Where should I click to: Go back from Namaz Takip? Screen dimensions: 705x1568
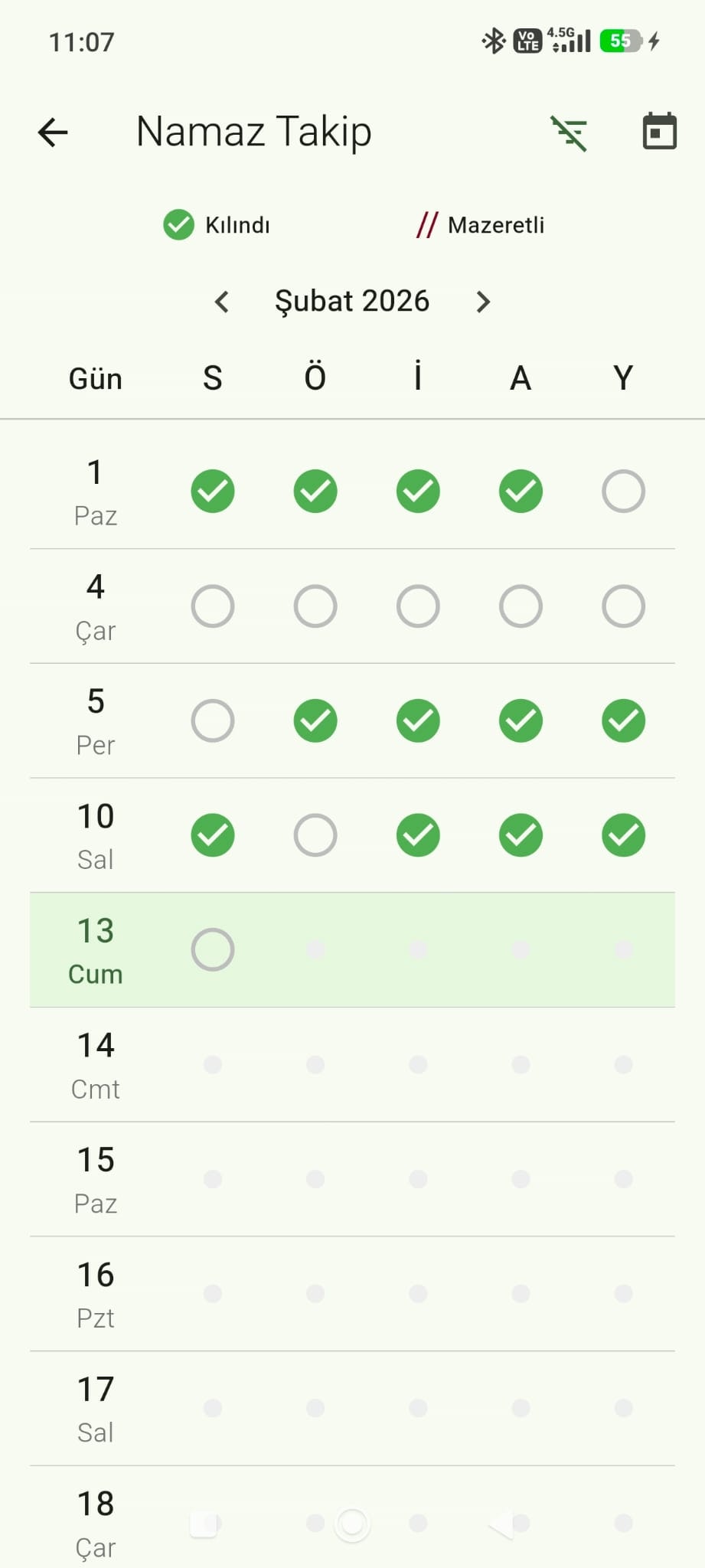coord(53,132)
